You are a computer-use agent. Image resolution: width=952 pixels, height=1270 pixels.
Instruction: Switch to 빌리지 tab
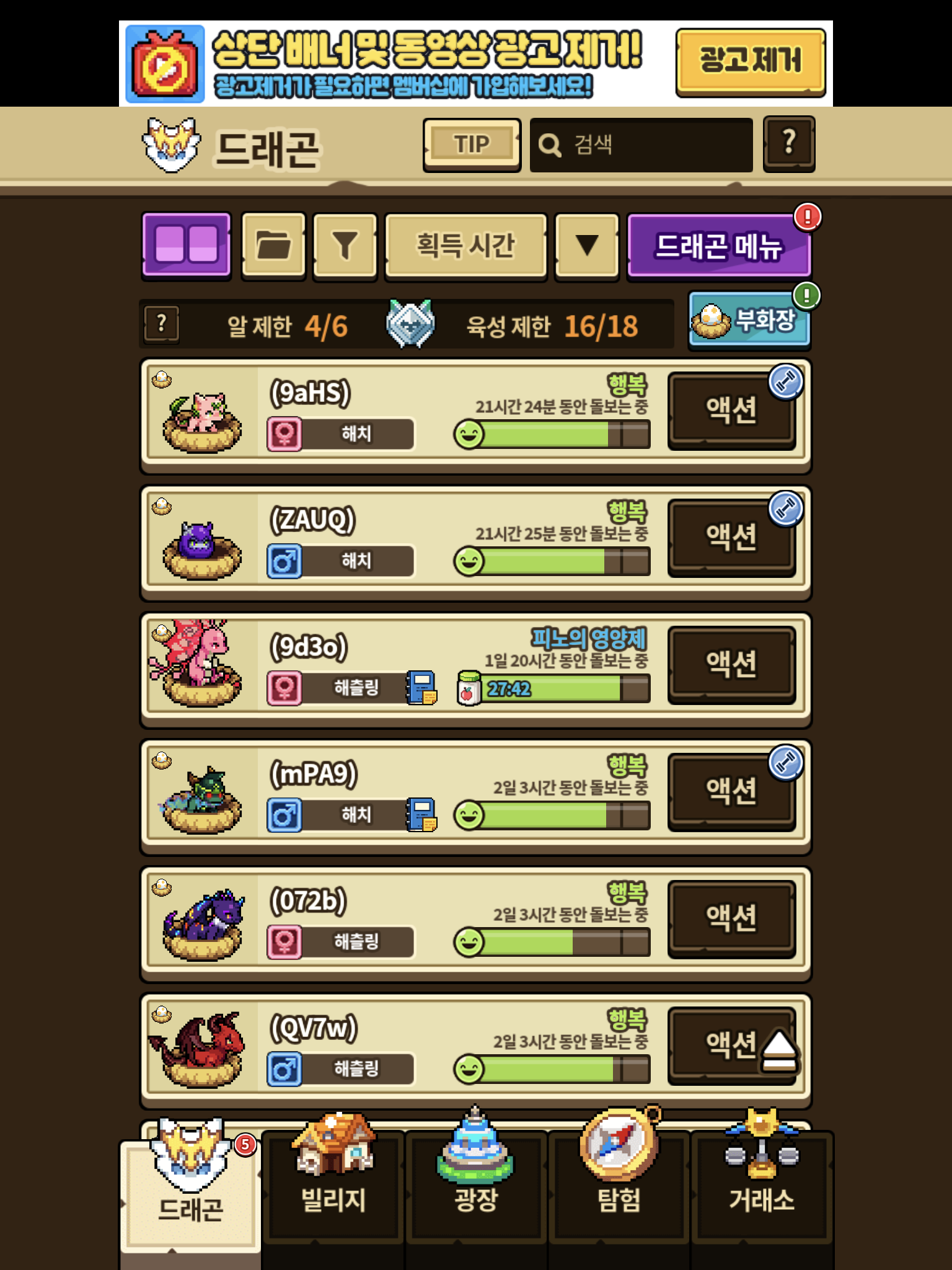(333, 1184)
